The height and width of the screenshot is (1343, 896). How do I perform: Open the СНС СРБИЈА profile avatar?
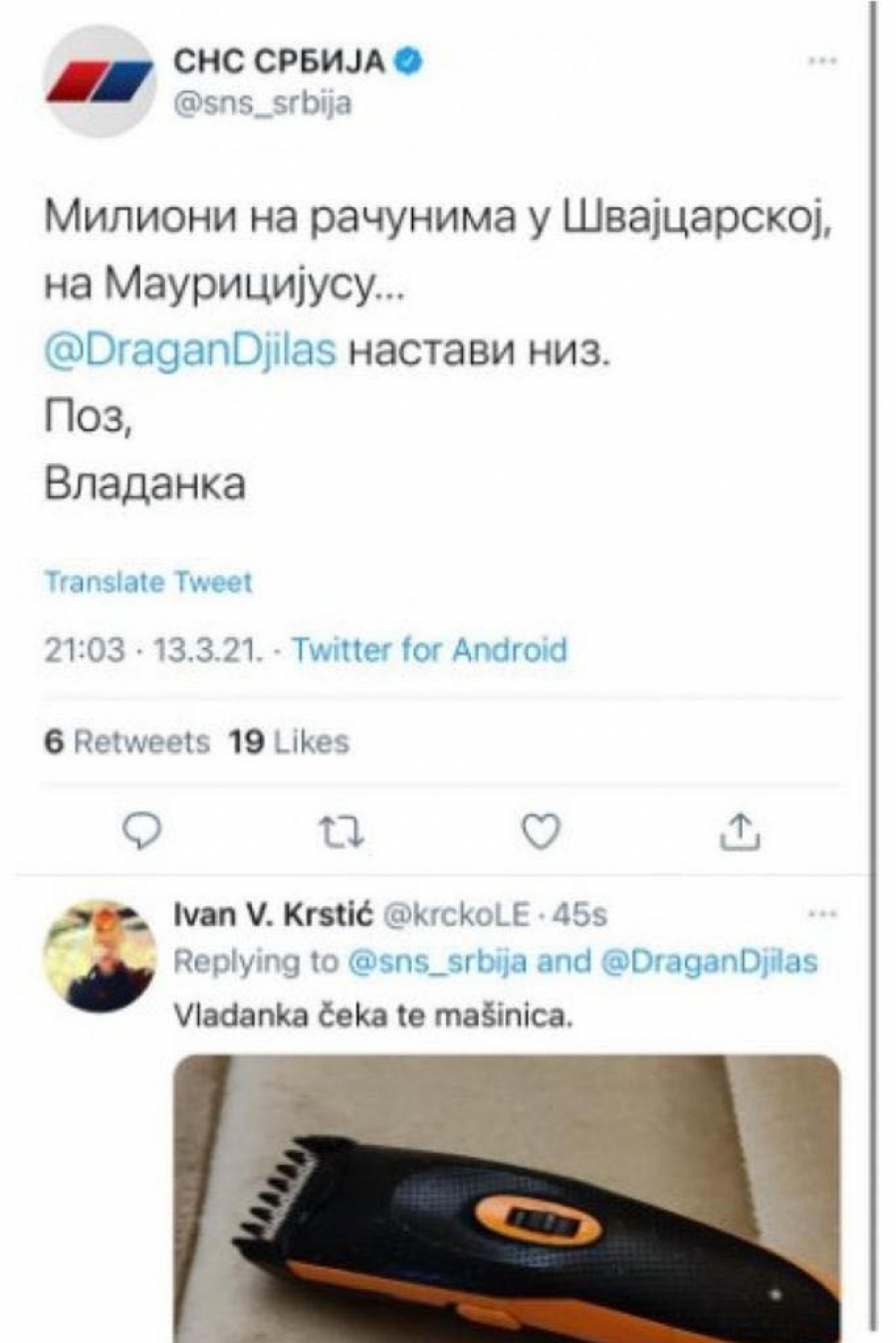coord(99,81)
